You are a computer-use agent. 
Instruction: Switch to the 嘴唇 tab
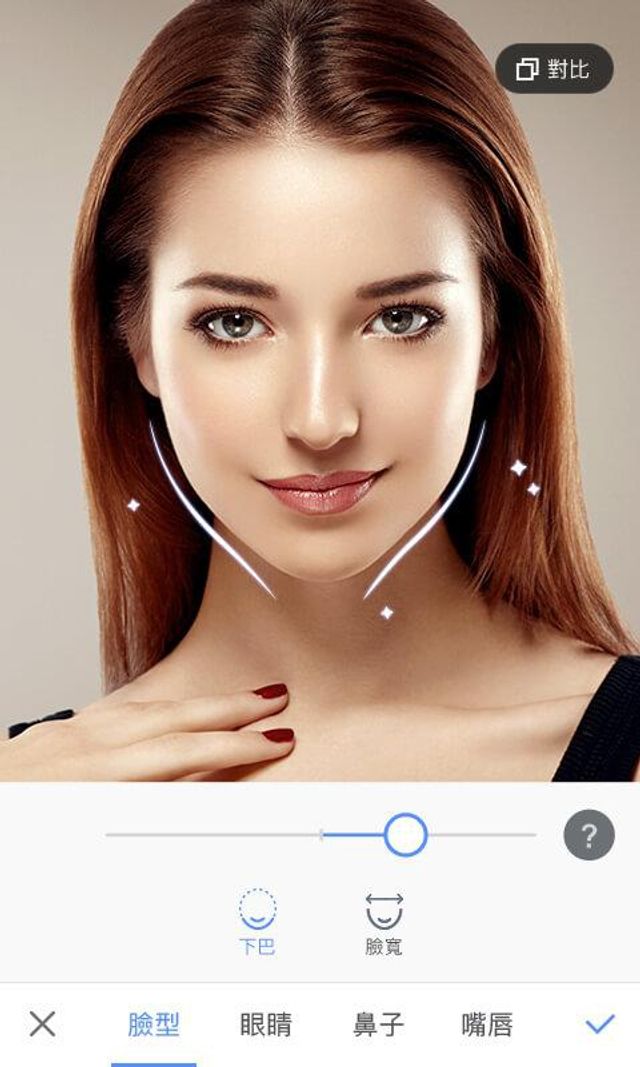coord(487,1024)
